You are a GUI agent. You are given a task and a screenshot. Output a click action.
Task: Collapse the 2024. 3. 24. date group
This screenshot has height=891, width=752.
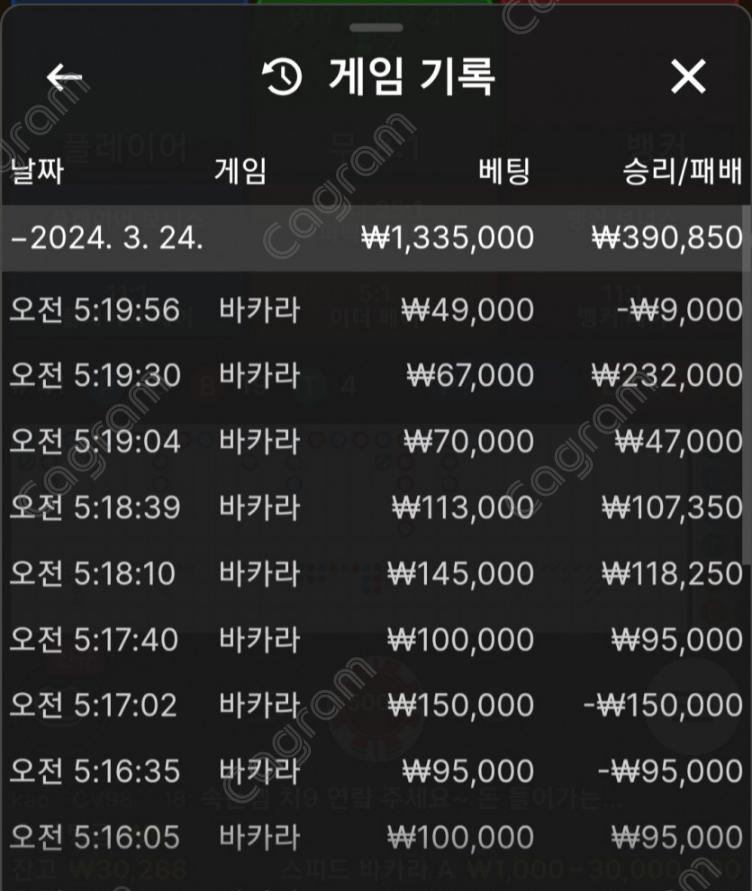375,238
